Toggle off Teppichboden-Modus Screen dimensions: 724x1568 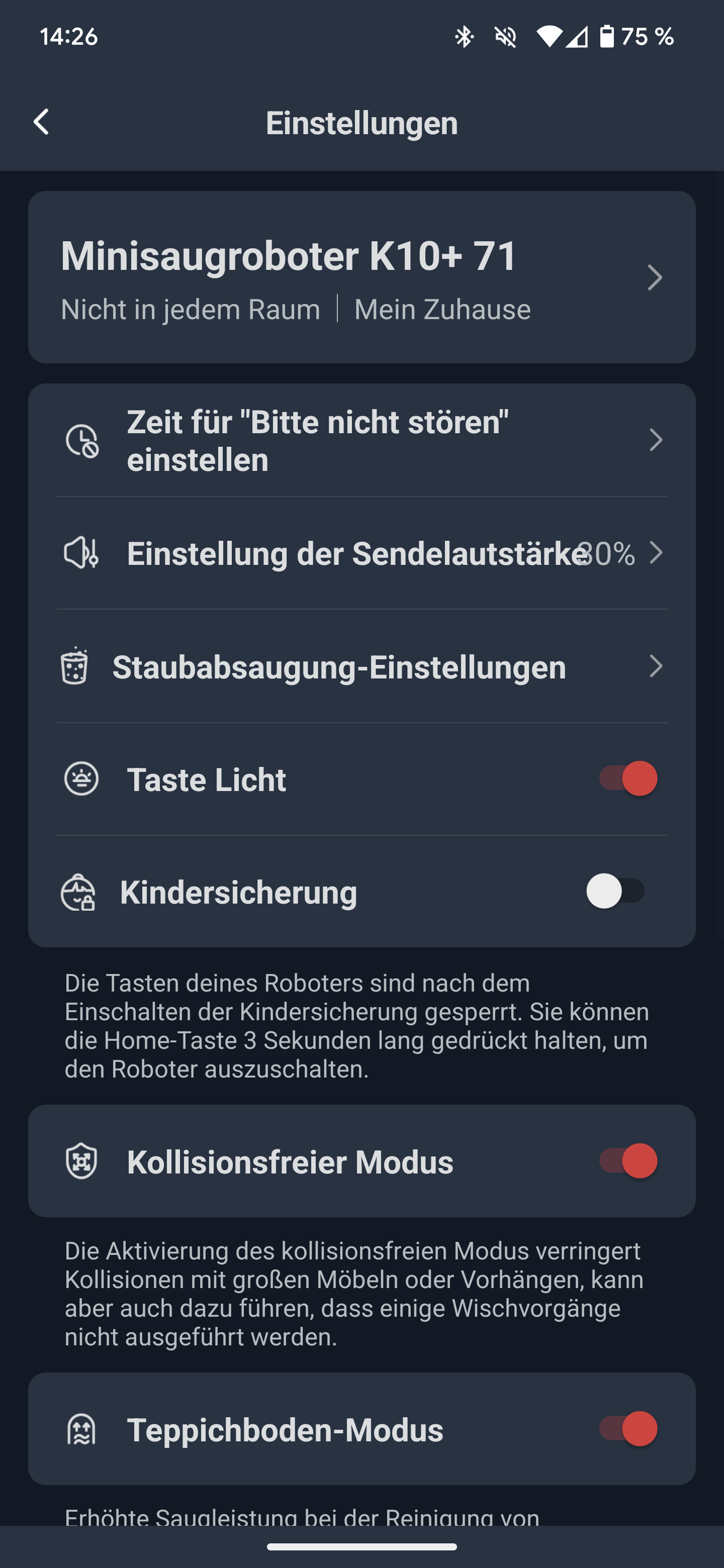[628, 1429]
